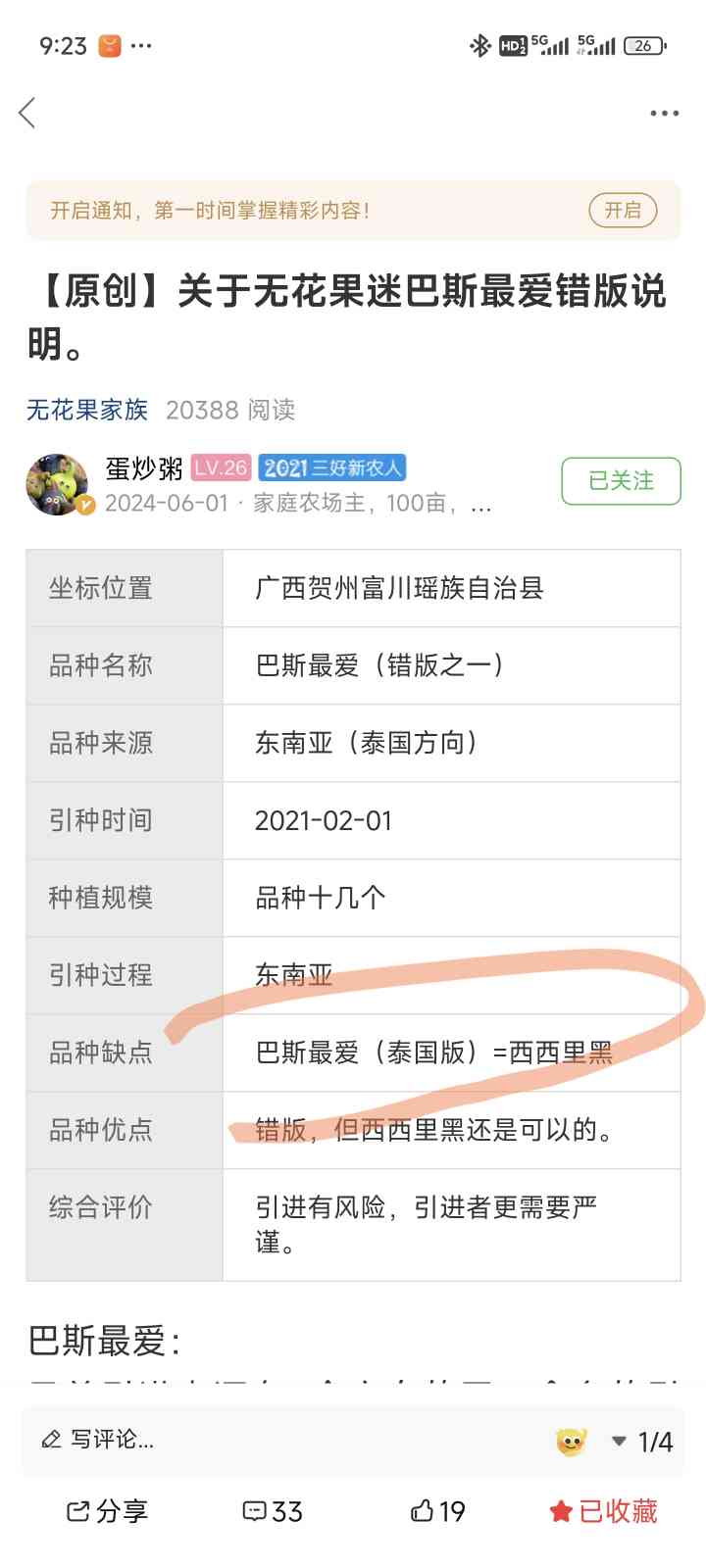
Task: Like the post with 19 likes
Action: click(x=438, y=1511)
